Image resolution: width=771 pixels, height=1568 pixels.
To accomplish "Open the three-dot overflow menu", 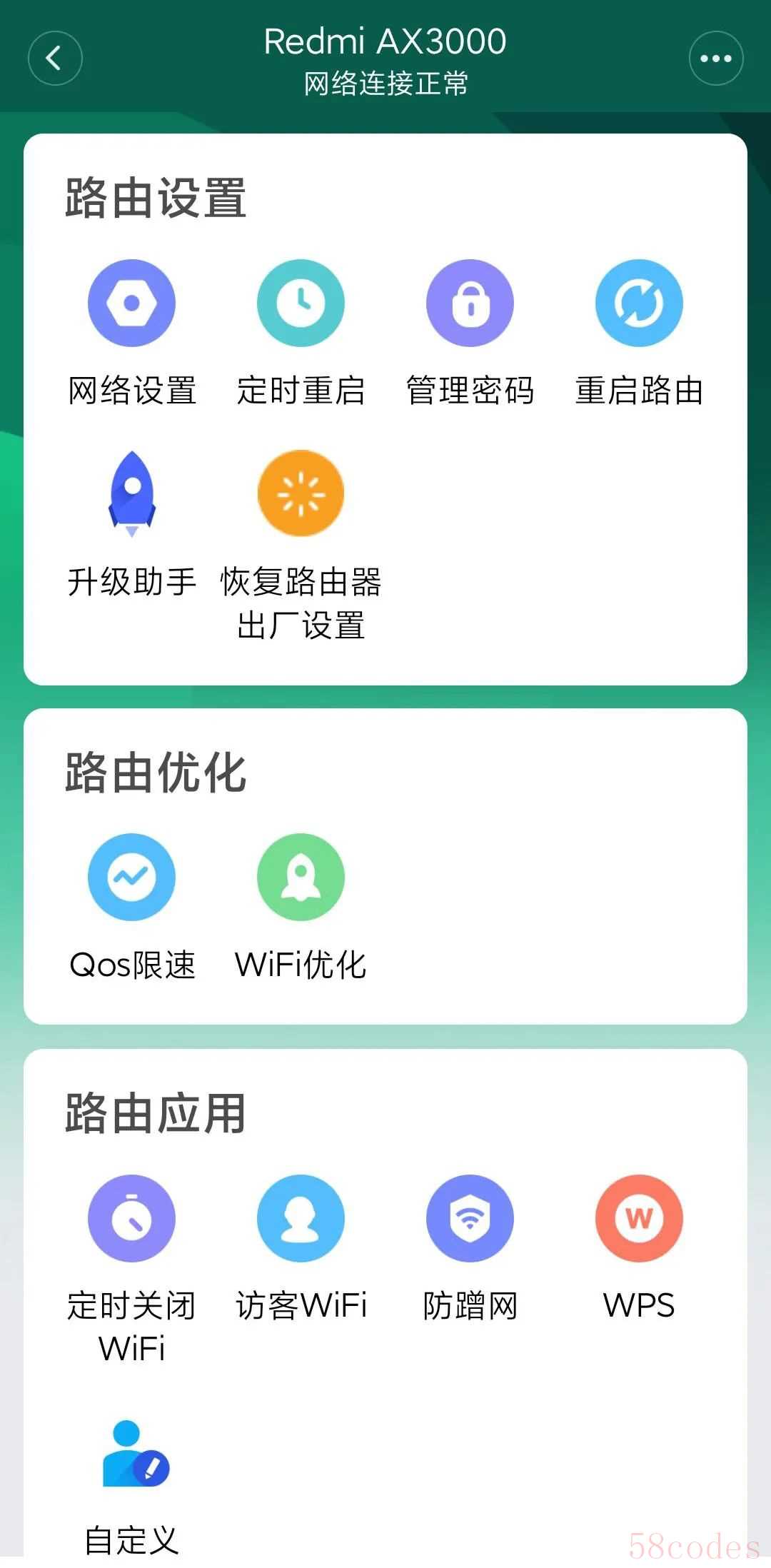I will [715, 59].
